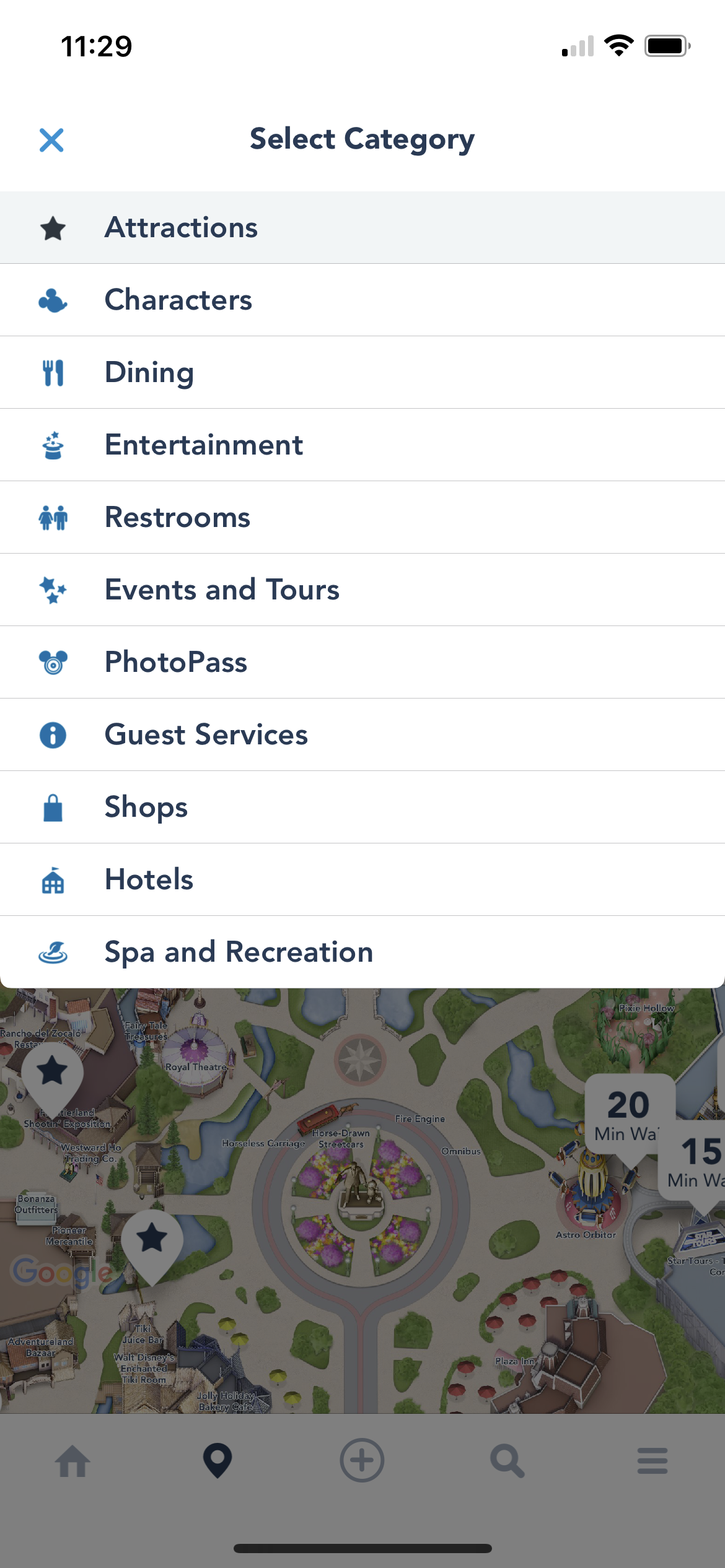Image resolution: width=725 pixels, height=1568 pixels.
Task: Tap the plus button in bottom bar
Action: tap(362, 1461)
